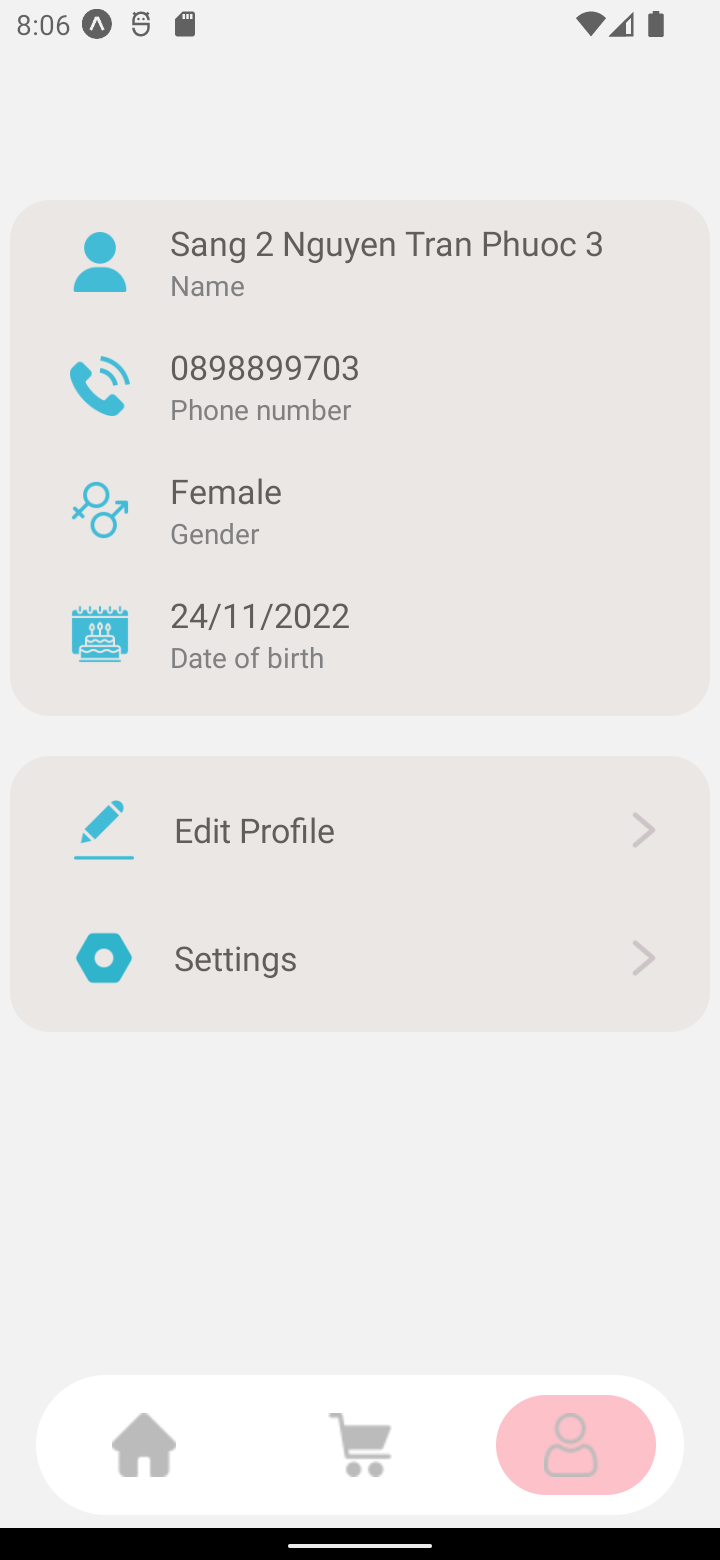Click the birthday cake calendar icon
Viewport: 720px width, 1560px height.
coord(99,632)
